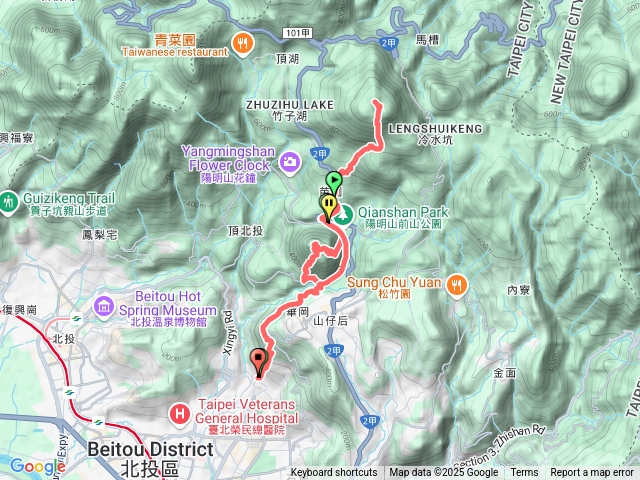The width and height of the screenshot is (640, 480).
Task: Open the Sung Chu Yuan restaurant pin
Action: pos(456,283)
